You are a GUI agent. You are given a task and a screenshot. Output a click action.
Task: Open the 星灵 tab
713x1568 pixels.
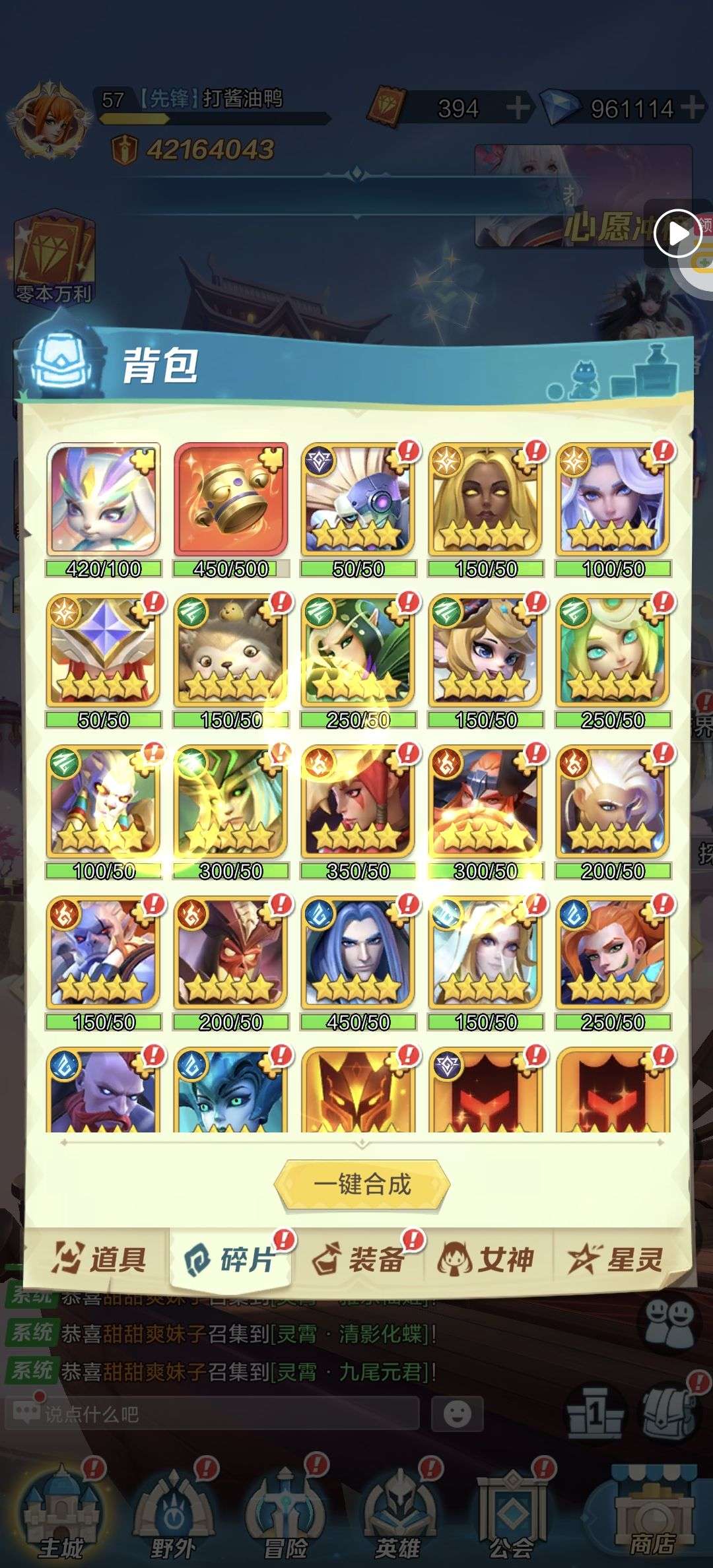pyautogui.click(x=617, y=1259)
